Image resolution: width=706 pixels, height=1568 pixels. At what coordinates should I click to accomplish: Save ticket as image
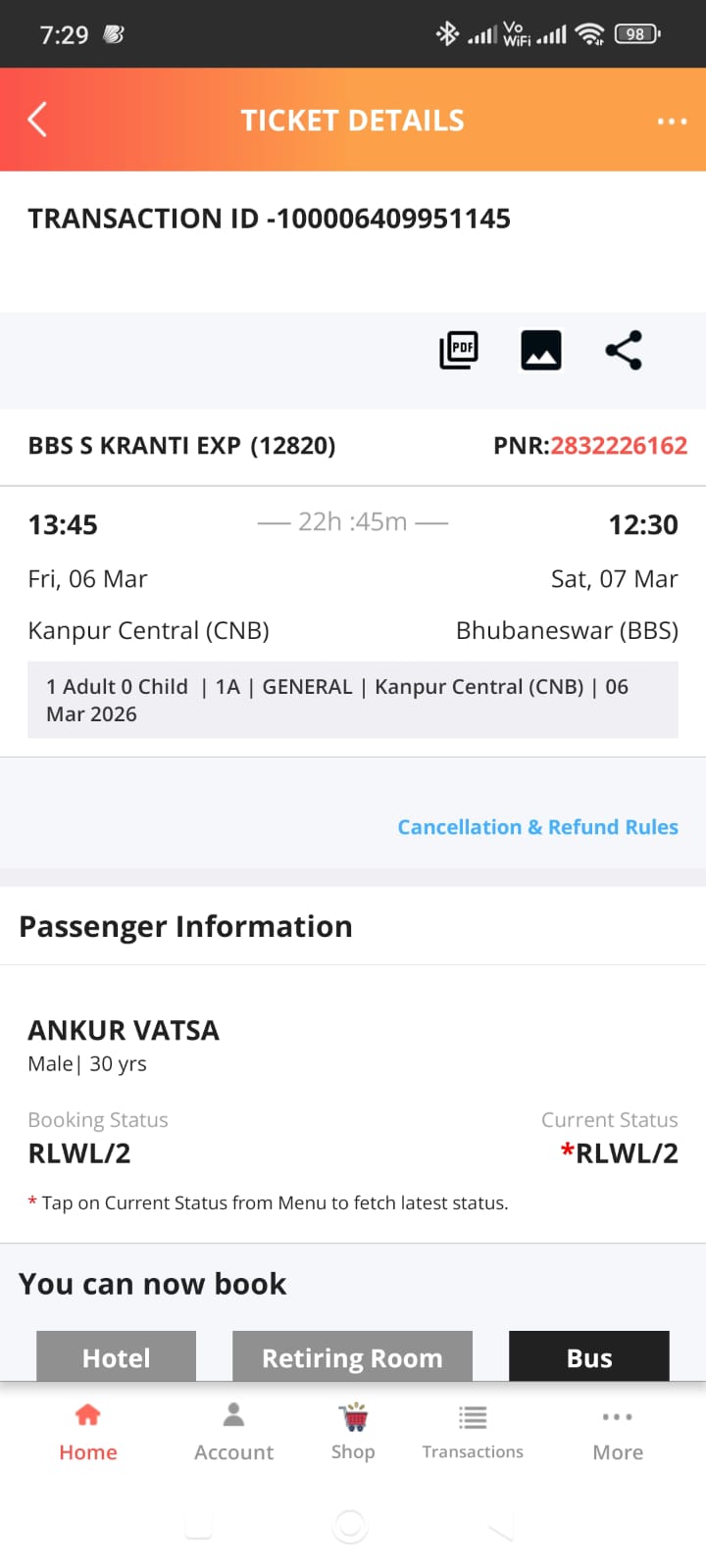540,350
